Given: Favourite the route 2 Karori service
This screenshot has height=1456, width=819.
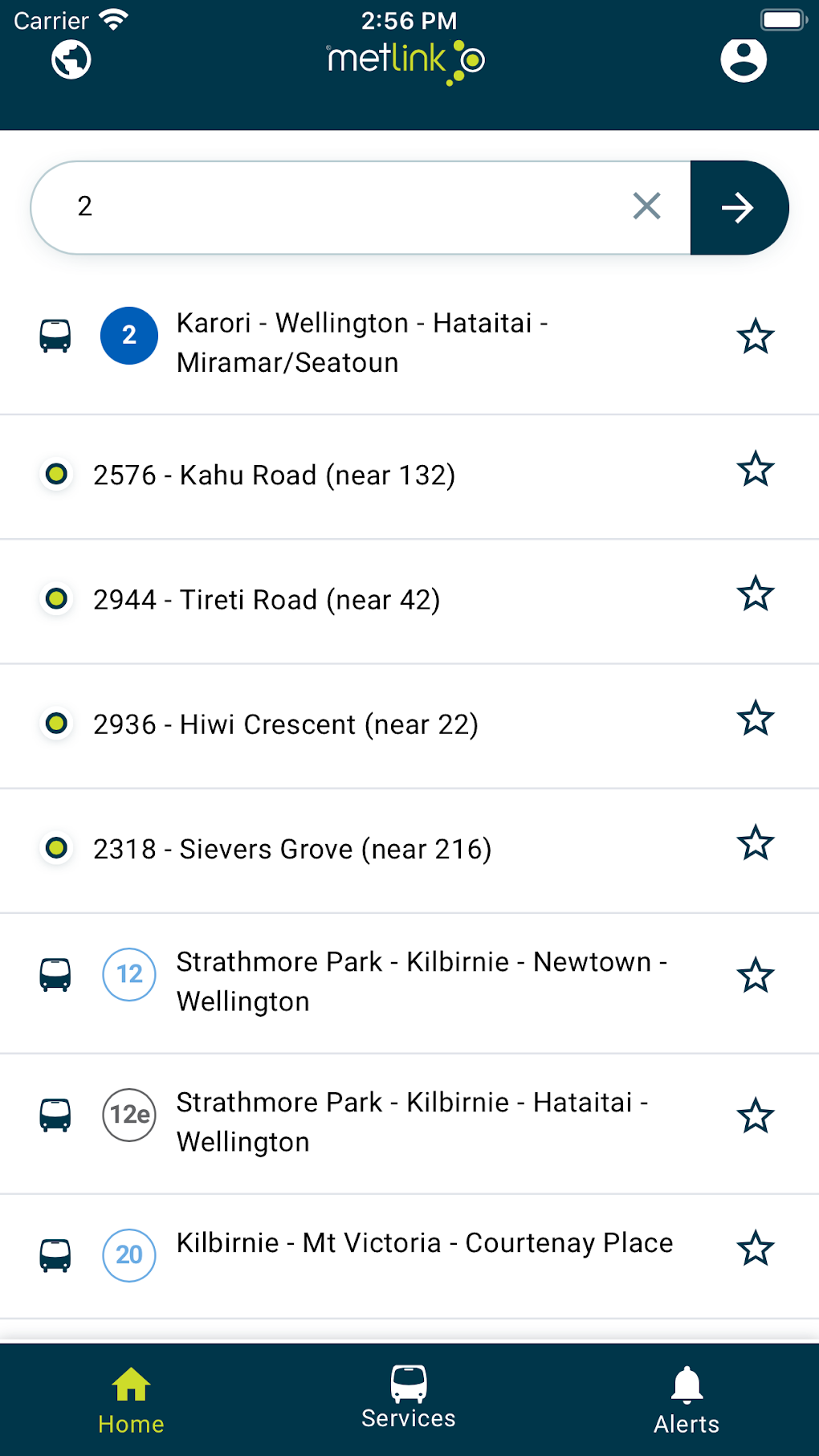Looking at the screenshot, I should point(756,337).
